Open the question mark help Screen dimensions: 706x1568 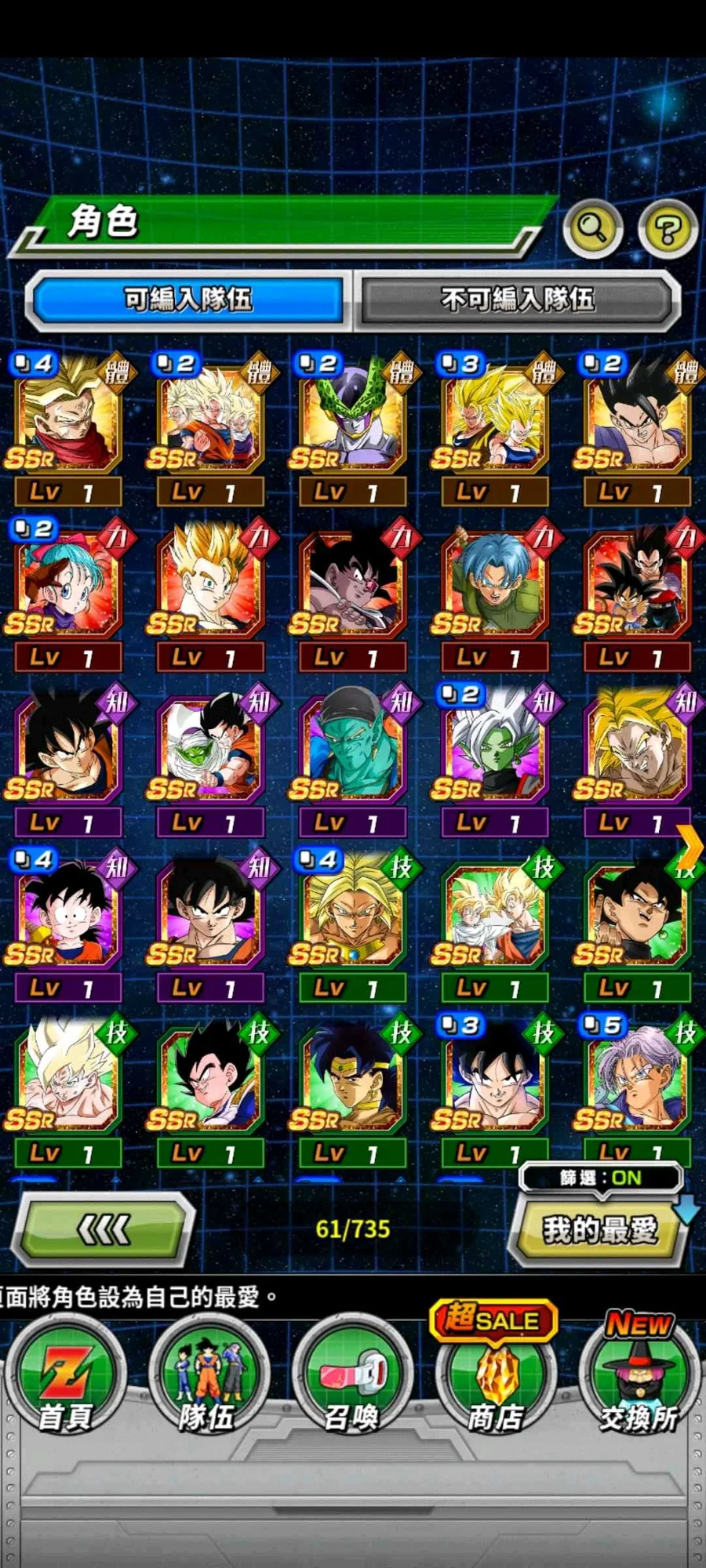tap(667, 230)
